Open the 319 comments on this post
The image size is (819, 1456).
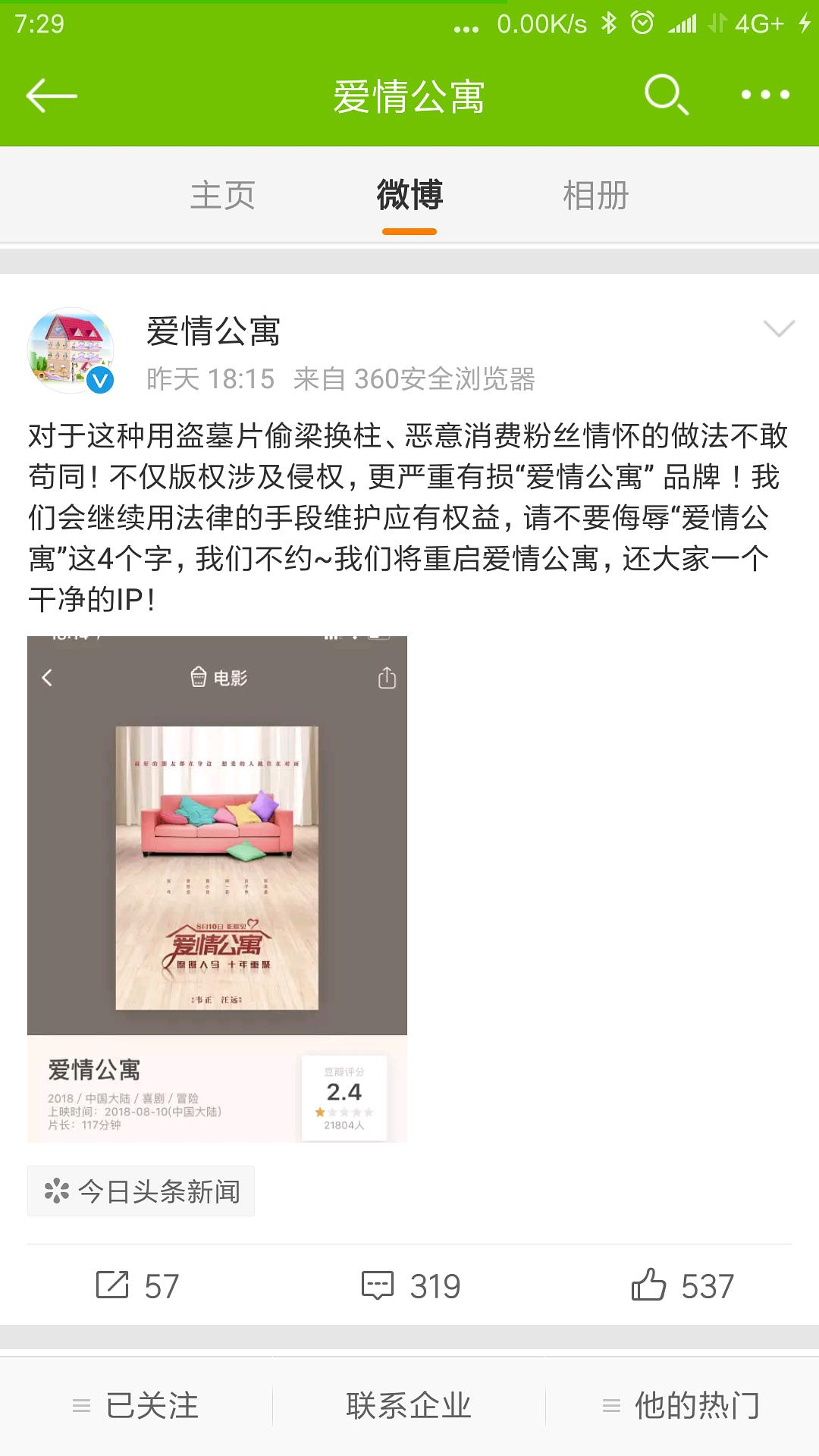pos(411,1286)
